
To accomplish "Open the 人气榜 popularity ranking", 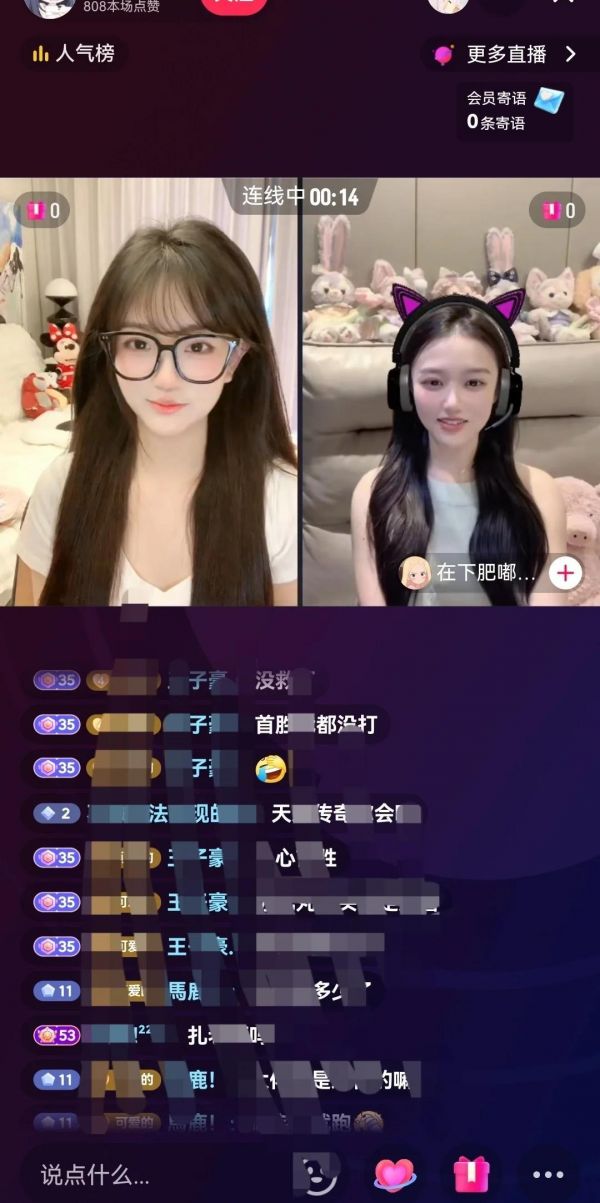I will pyautogui.click(x=74, y=54).
